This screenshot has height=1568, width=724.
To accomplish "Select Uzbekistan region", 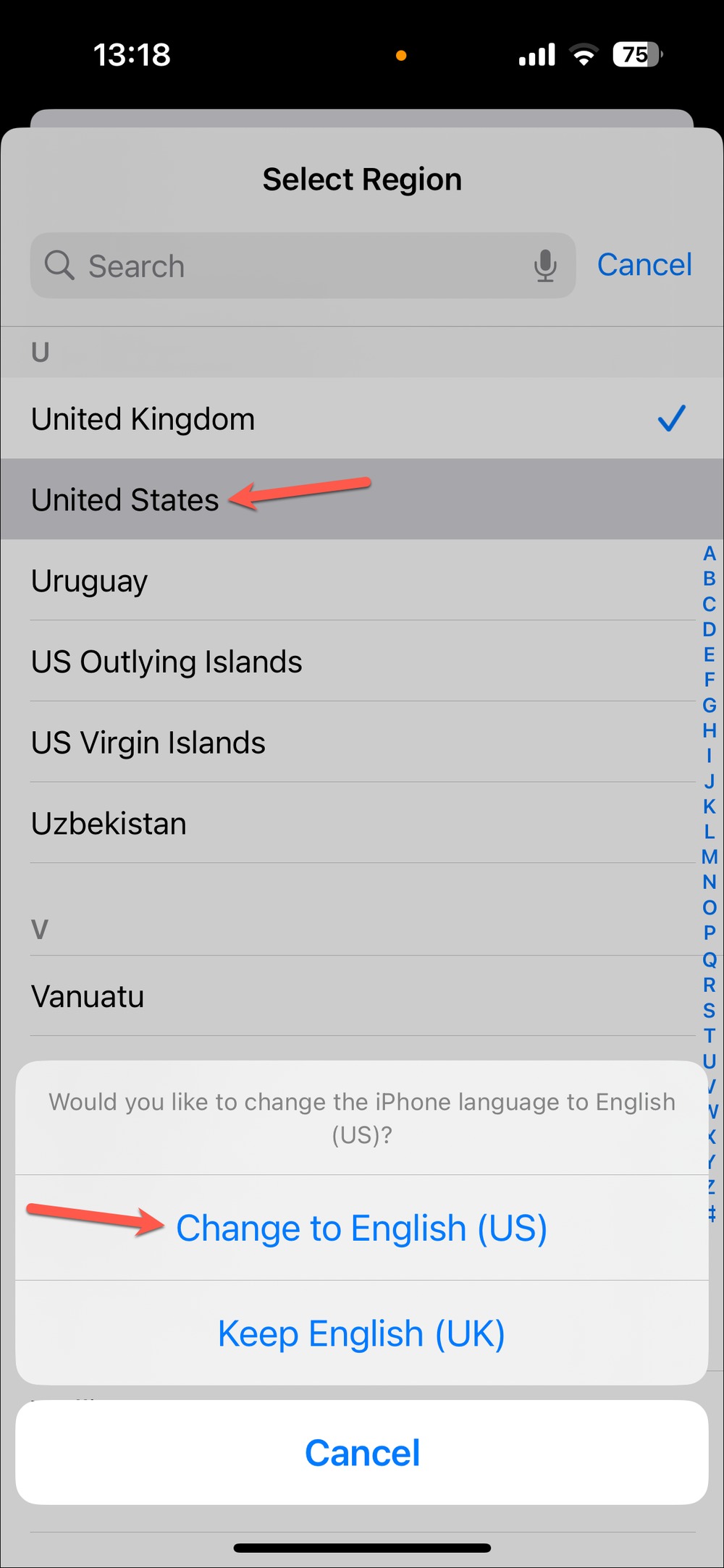I will click(362, 824).
